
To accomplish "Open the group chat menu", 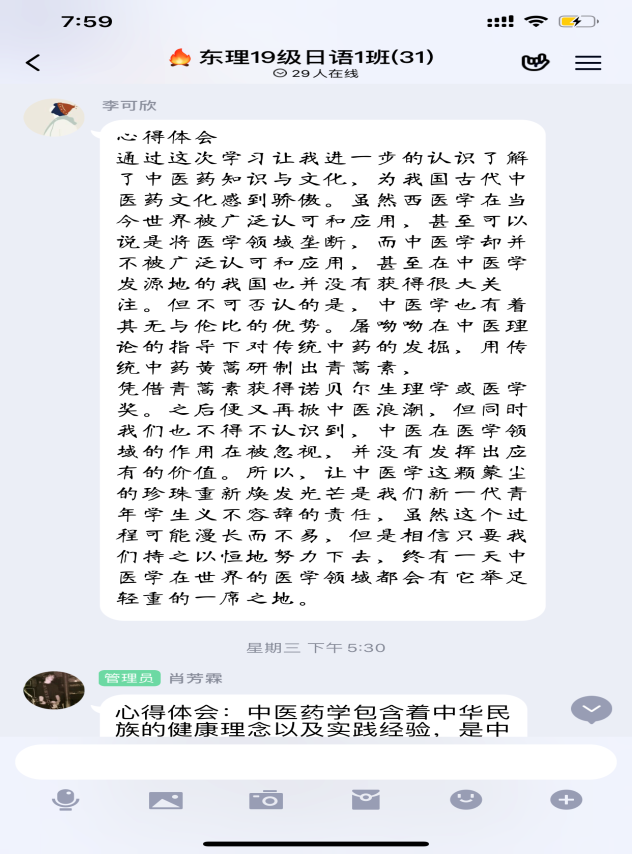I will (588, 63).
